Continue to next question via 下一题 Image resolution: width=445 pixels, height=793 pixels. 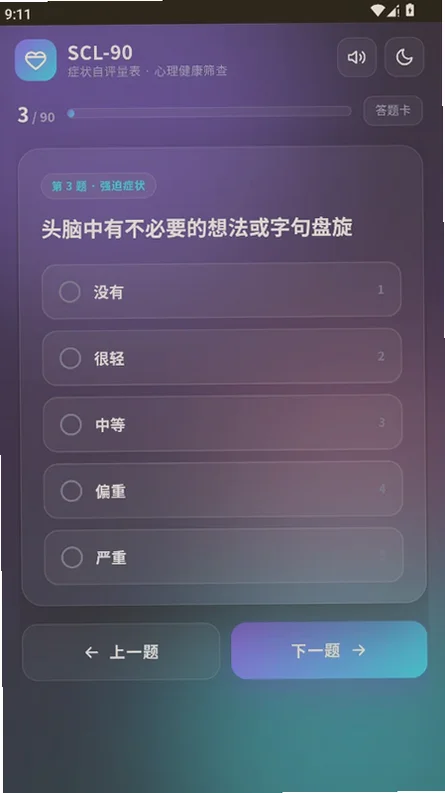(x=329, y=650)
